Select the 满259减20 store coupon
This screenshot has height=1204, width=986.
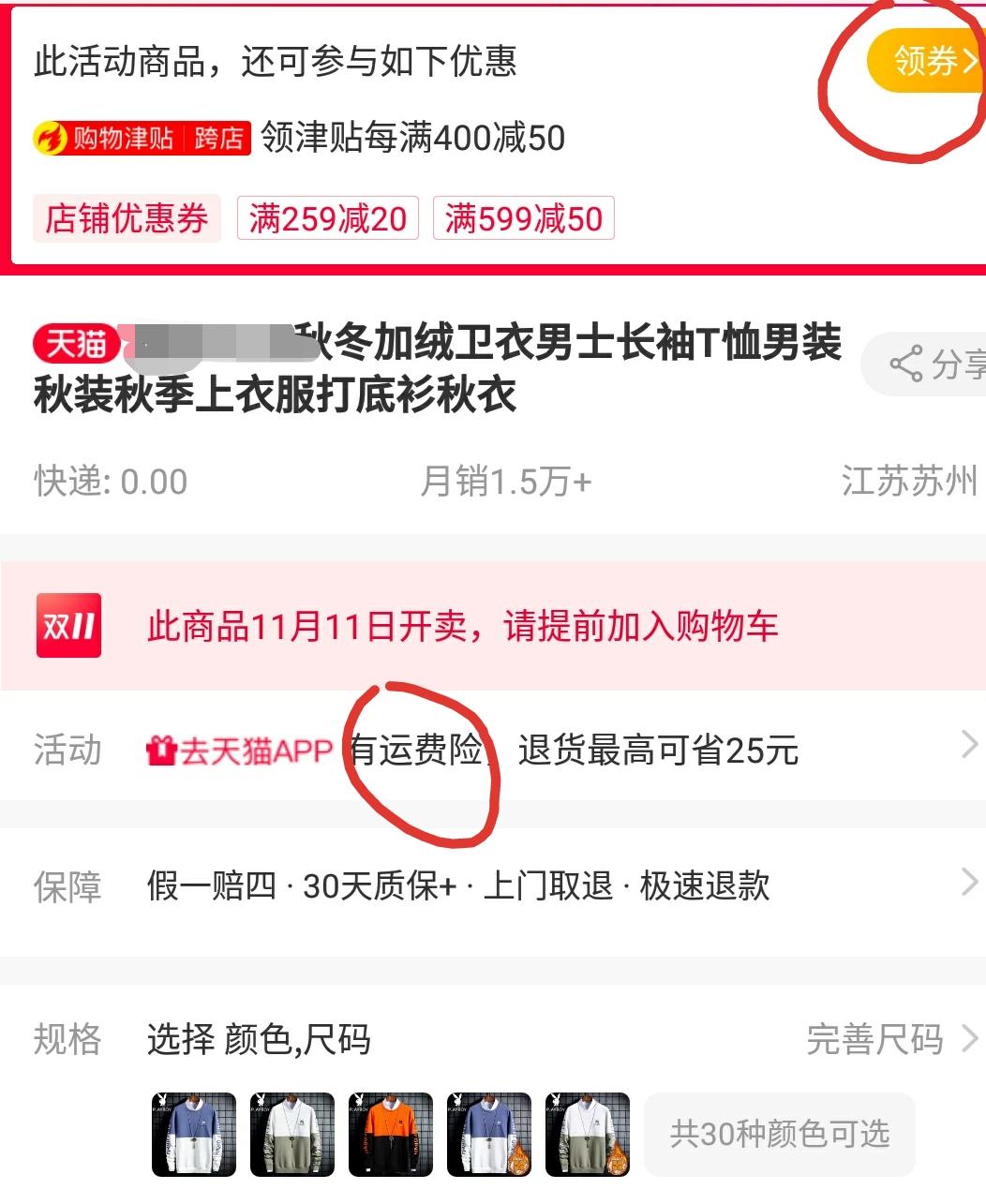click(x=327, y=218)
